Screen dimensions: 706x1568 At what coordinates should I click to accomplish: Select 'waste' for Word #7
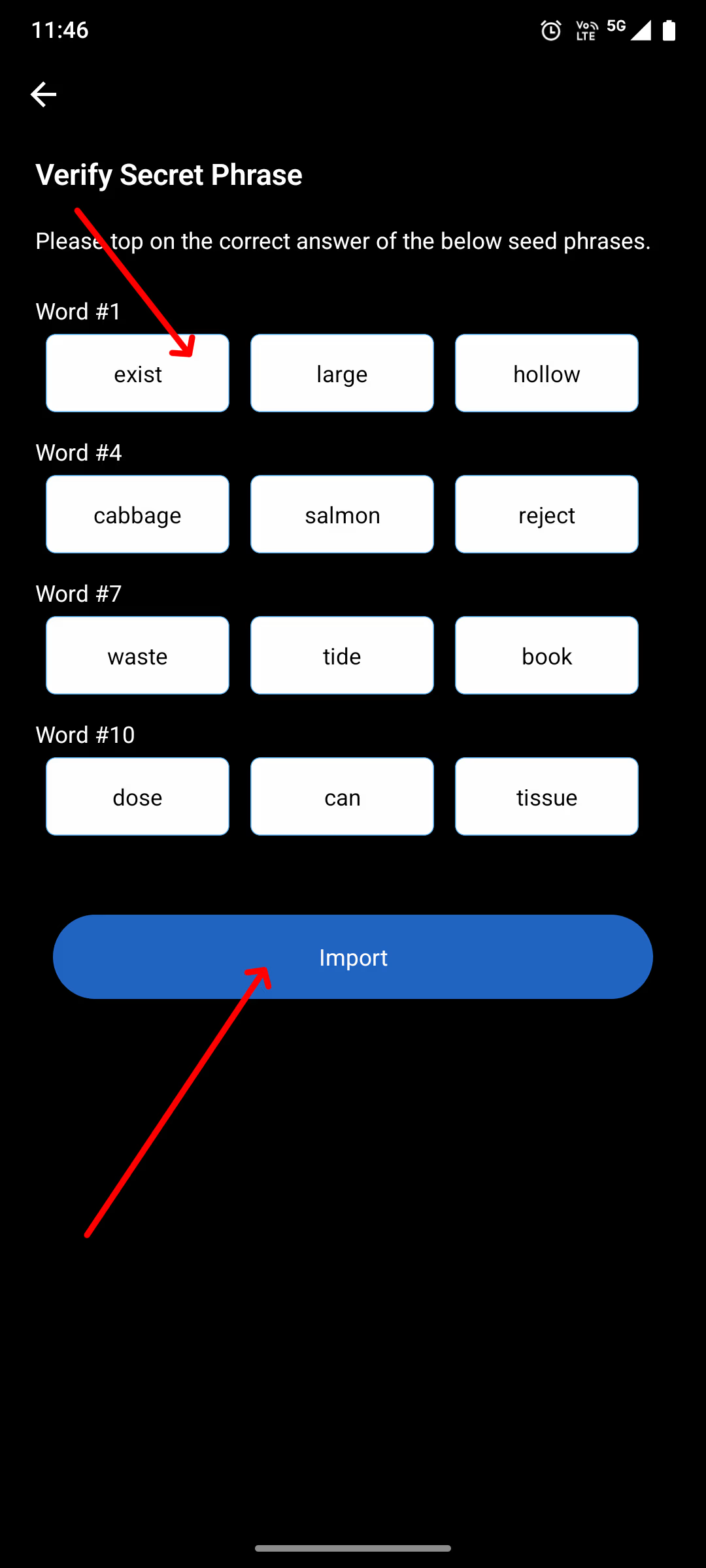137,655
